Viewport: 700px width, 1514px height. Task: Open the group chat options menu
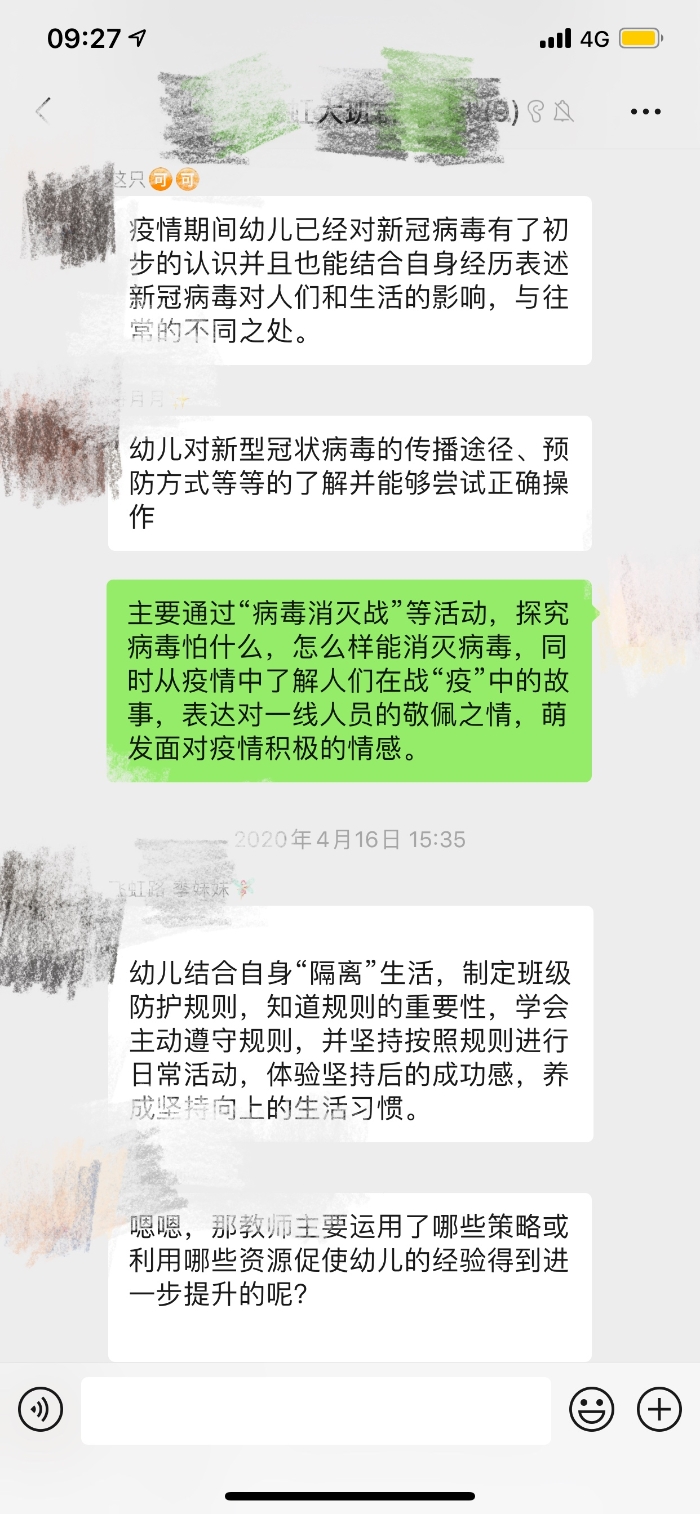click(646, 112)
